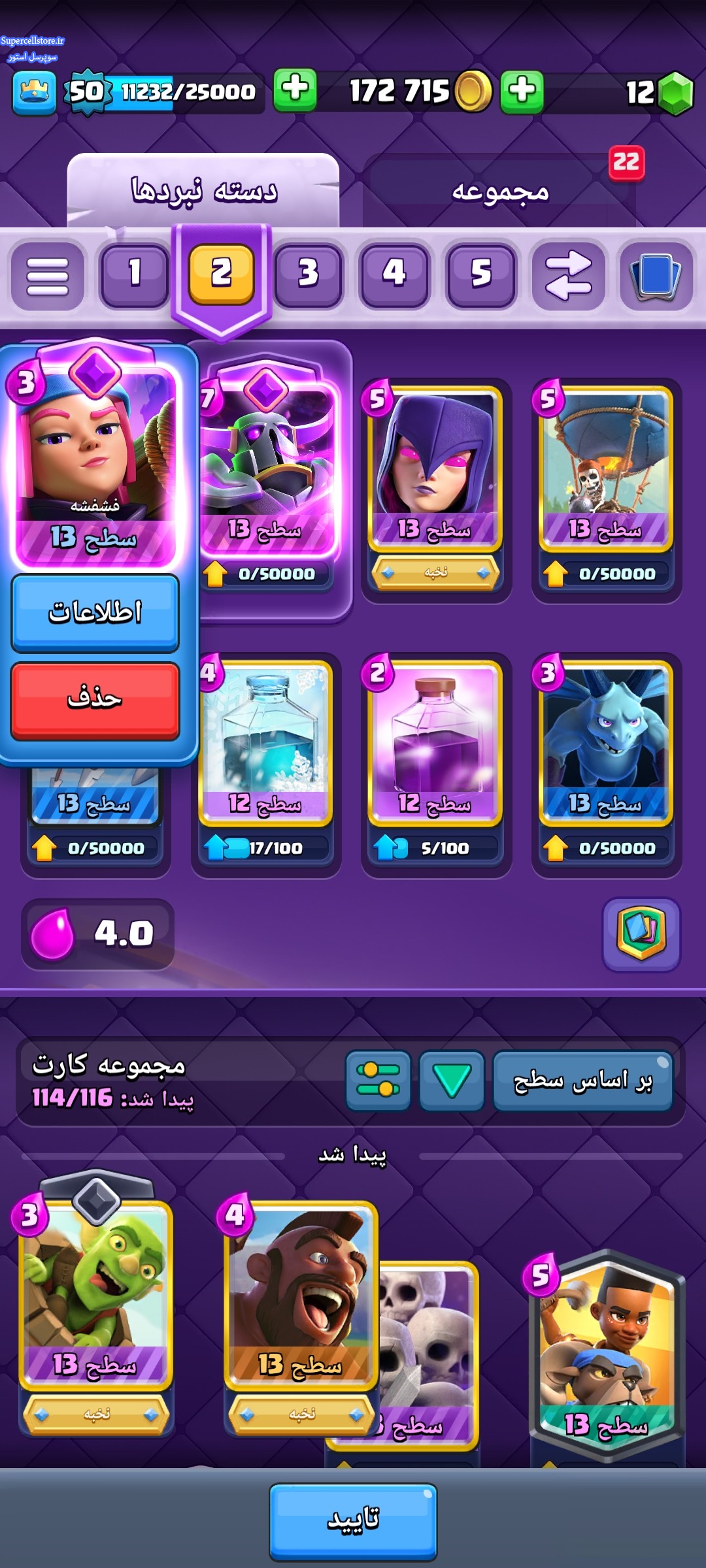Switch to battle deck 5
The width and height of the screenshot is (706, 1568).
pyautogui.click(x=481, y=273)
